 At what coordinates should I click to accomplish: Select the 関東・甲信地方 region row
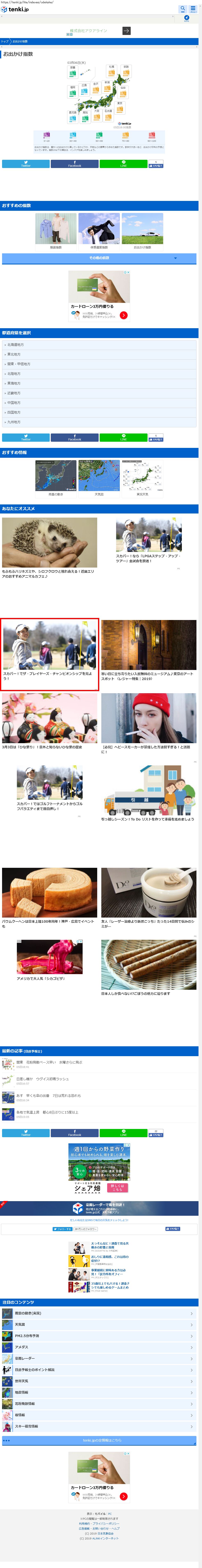click(99, 364)
